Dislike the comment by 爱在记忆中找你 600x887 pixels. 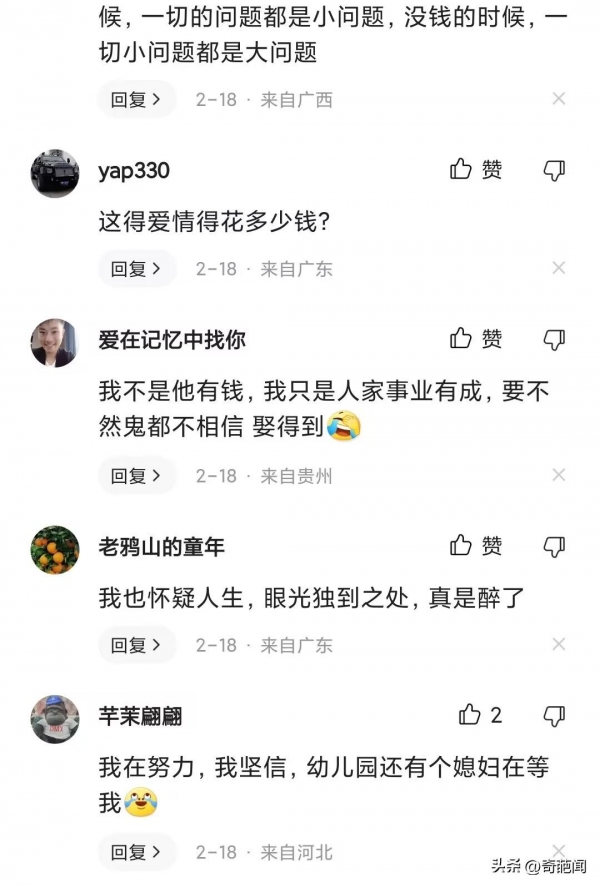554,340
